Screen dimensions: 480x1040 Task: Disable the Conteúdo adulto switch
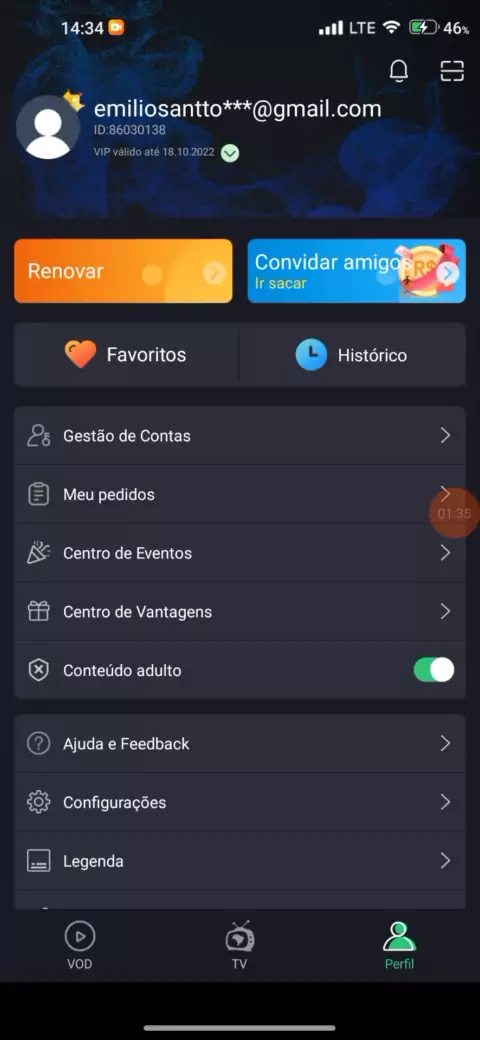coord(434,670)
